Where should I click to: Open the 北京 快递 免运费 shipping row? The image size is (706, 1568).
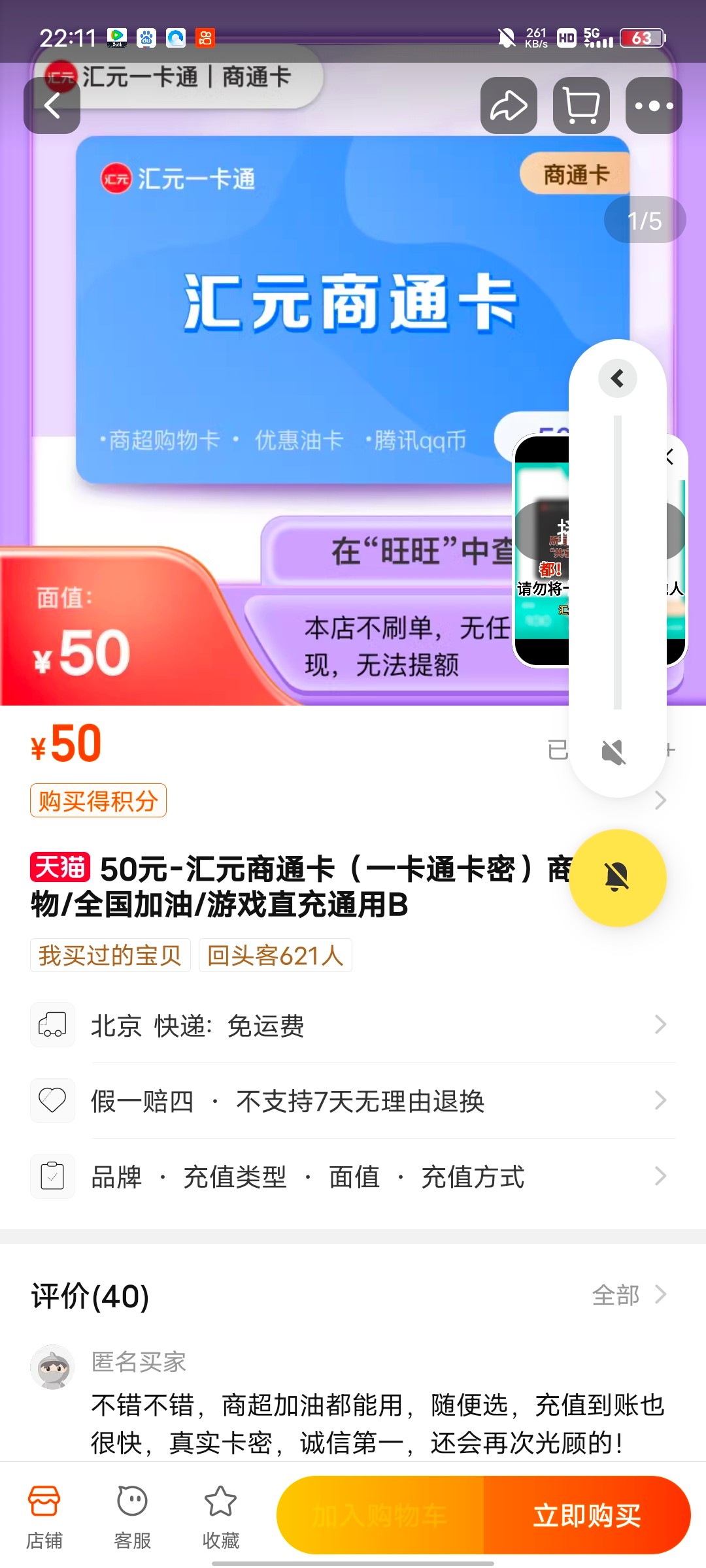353,1026
